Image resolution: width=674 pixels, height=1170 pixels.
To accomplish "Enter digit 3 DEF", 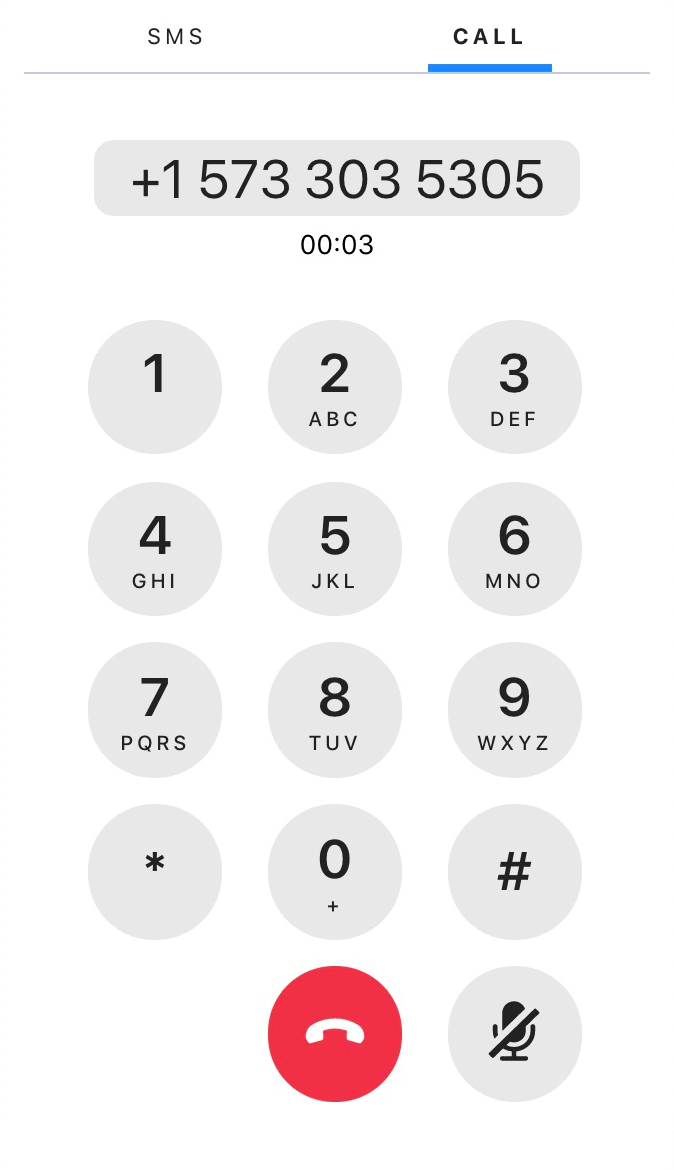I will tap(514, 387).
